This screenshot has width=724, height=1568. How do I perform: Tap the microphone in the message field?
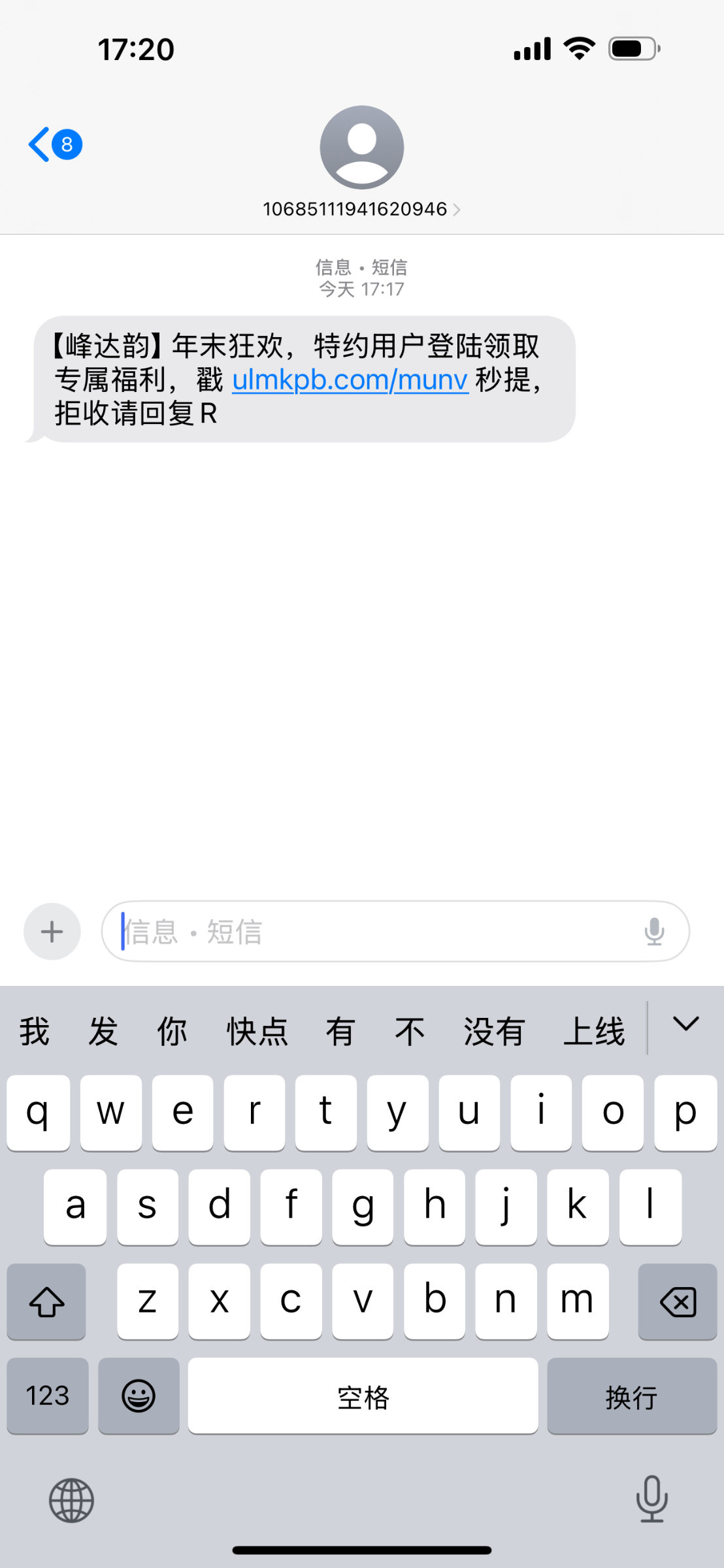point(653,931)
